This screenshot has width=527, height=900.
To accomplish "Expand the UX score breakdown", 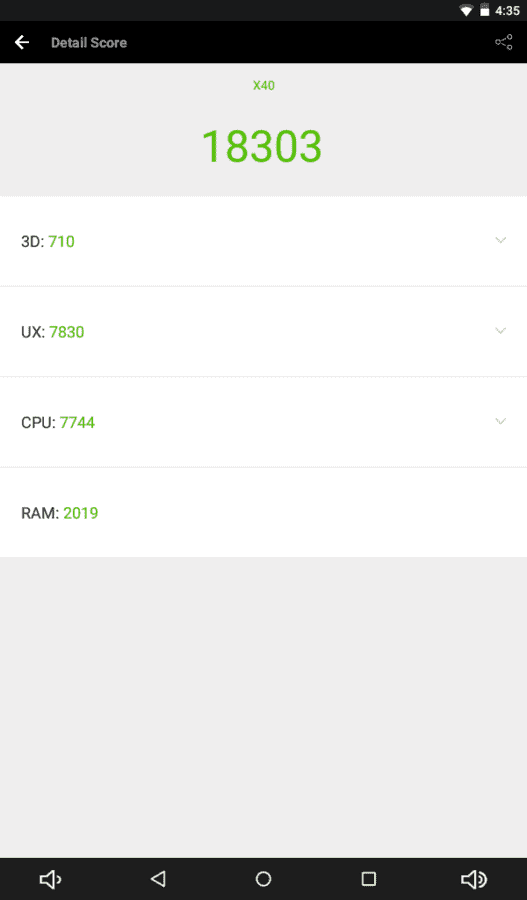I will [264, 332].
